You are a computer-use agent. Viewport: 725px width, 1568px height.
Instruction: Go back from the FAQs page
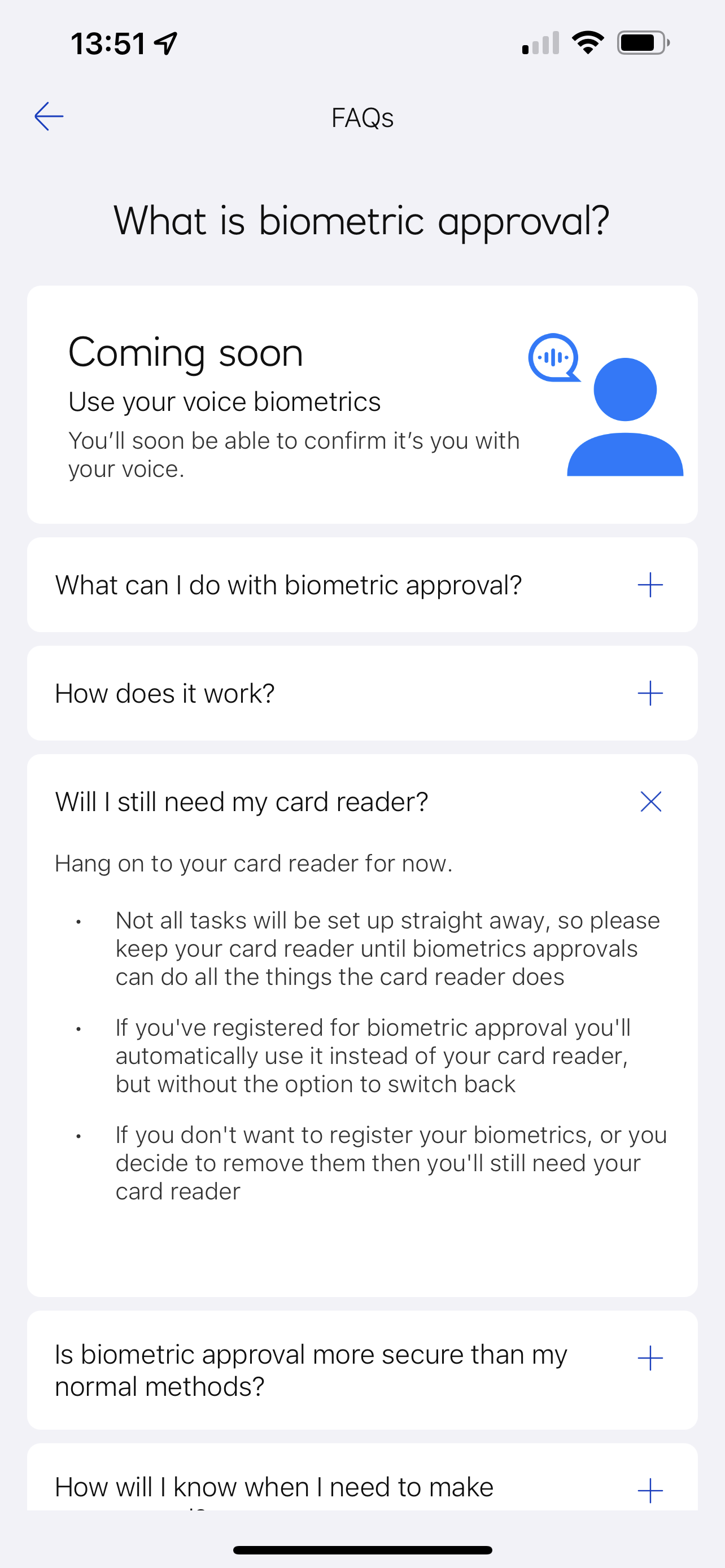49,117
